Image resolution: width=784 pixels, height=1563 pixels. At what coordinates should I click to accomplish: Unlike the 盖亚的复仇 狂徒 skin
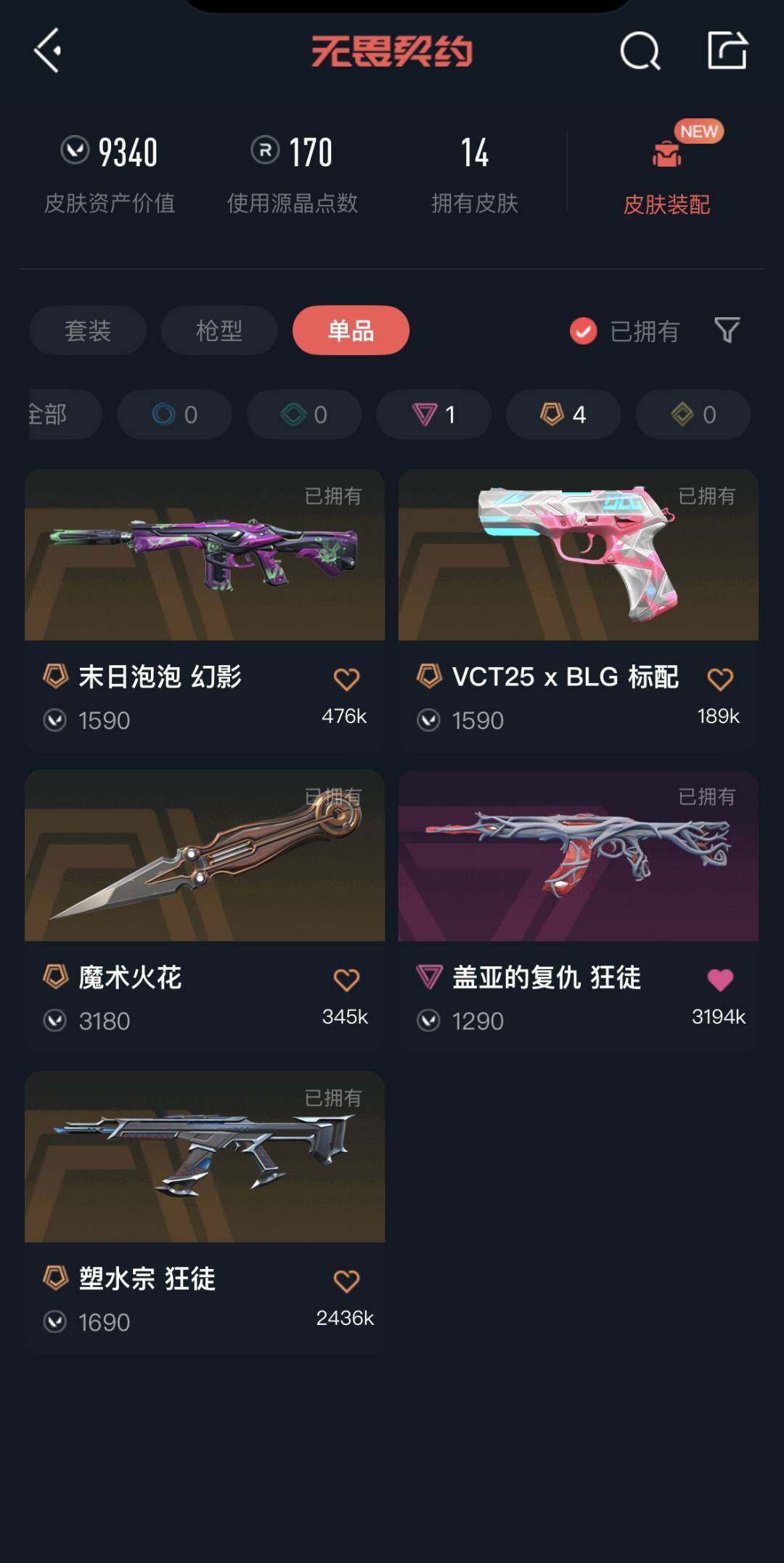click(720, 980)
